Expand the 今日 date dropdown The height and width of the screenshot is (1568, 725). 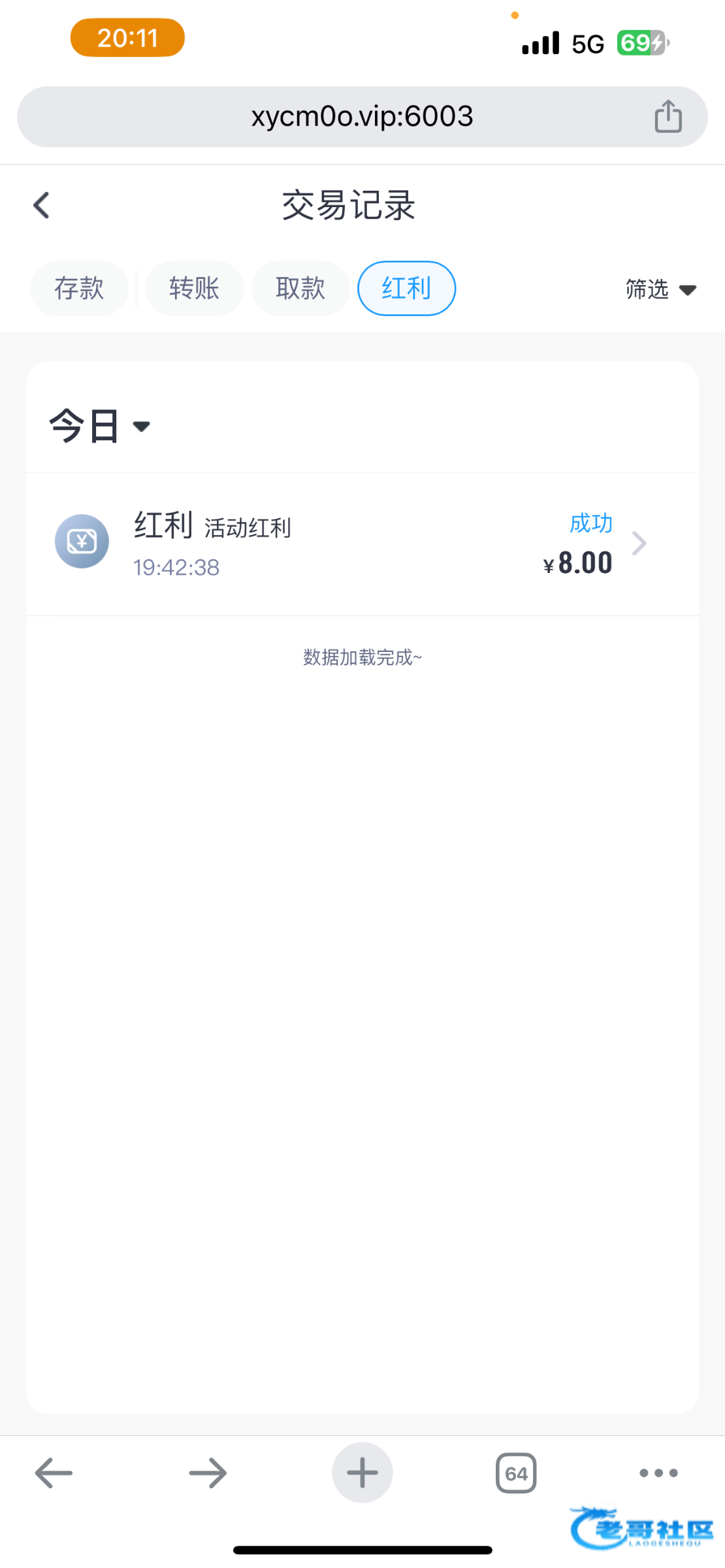(99, 426)
